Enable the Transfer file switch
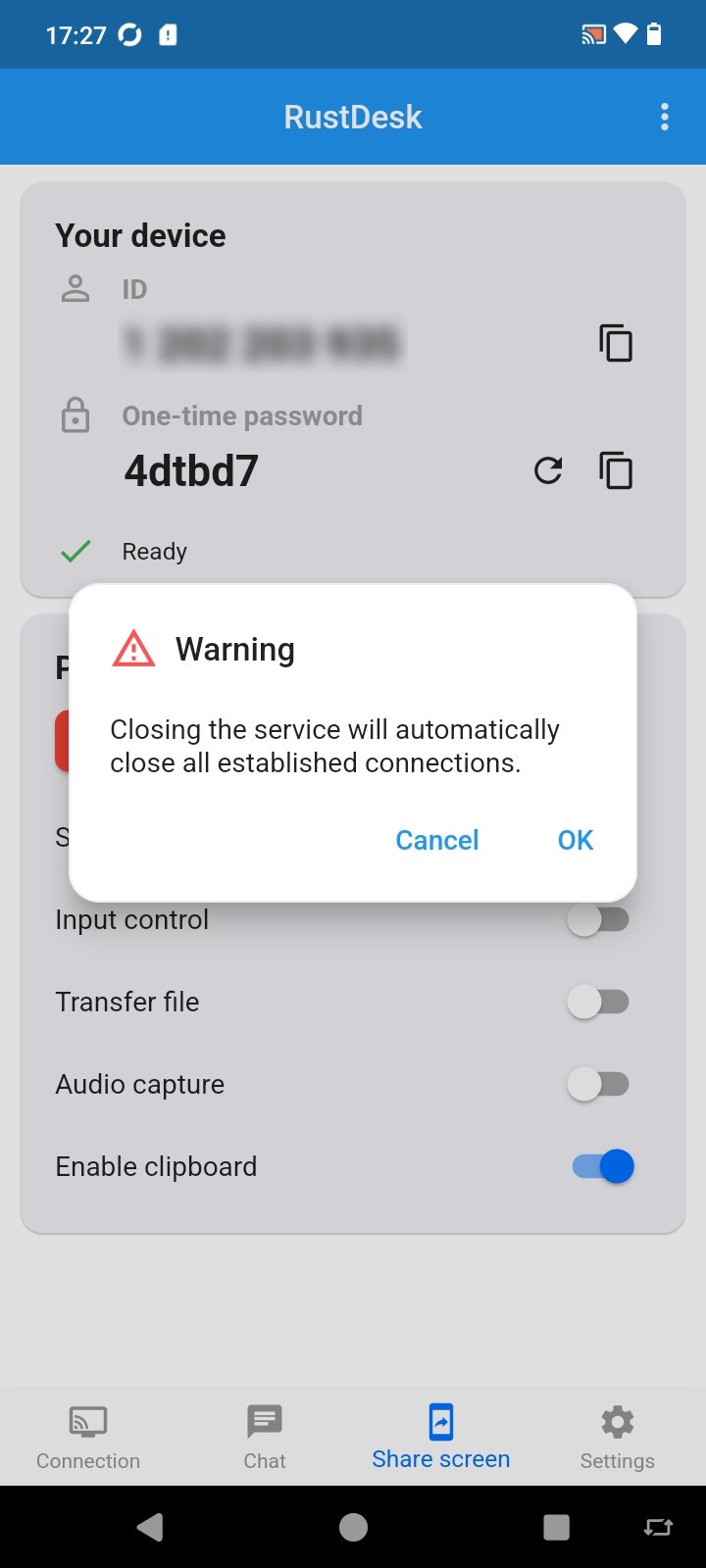The width and height of the screenshot is (706, 1568). click(599, 1002)
